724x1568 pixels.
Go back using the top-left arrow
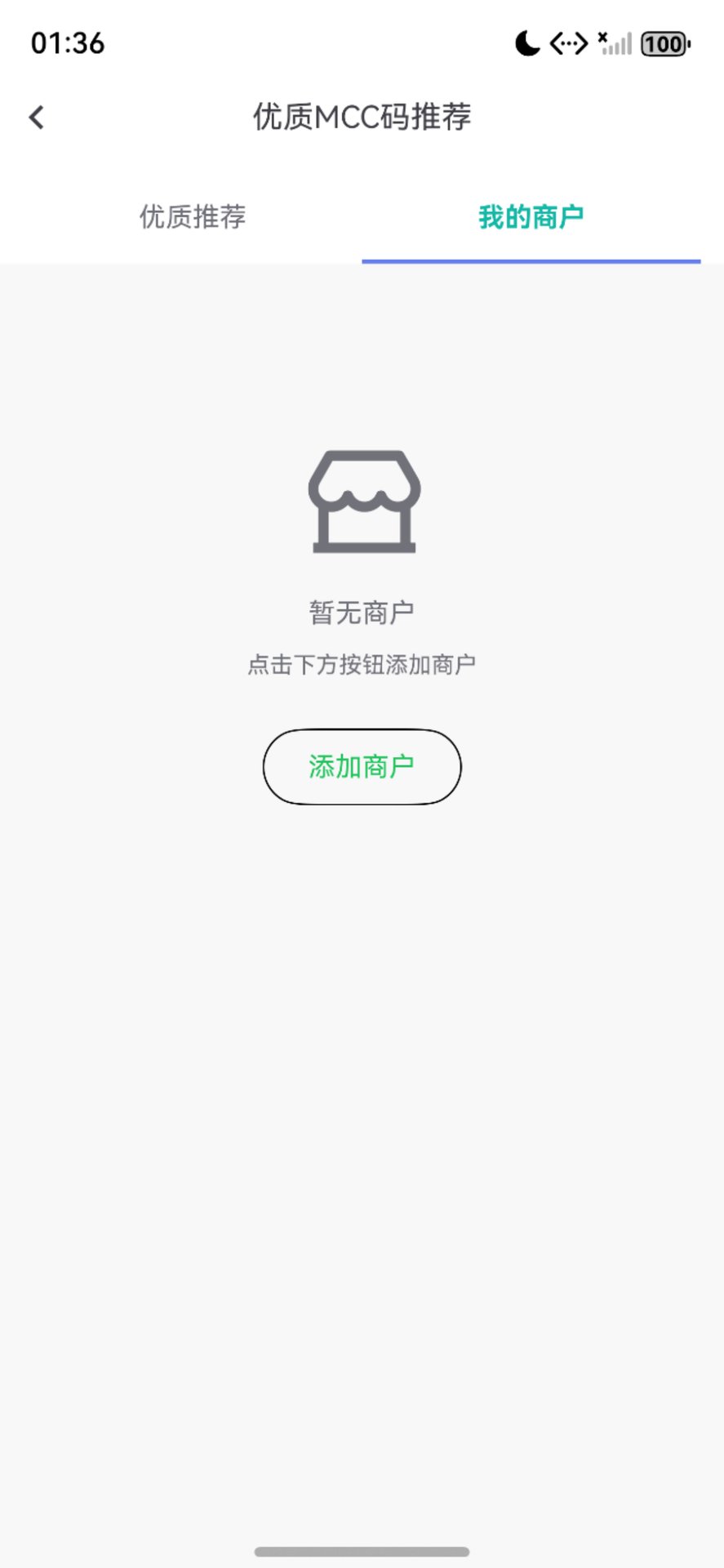tap(37, 118)
